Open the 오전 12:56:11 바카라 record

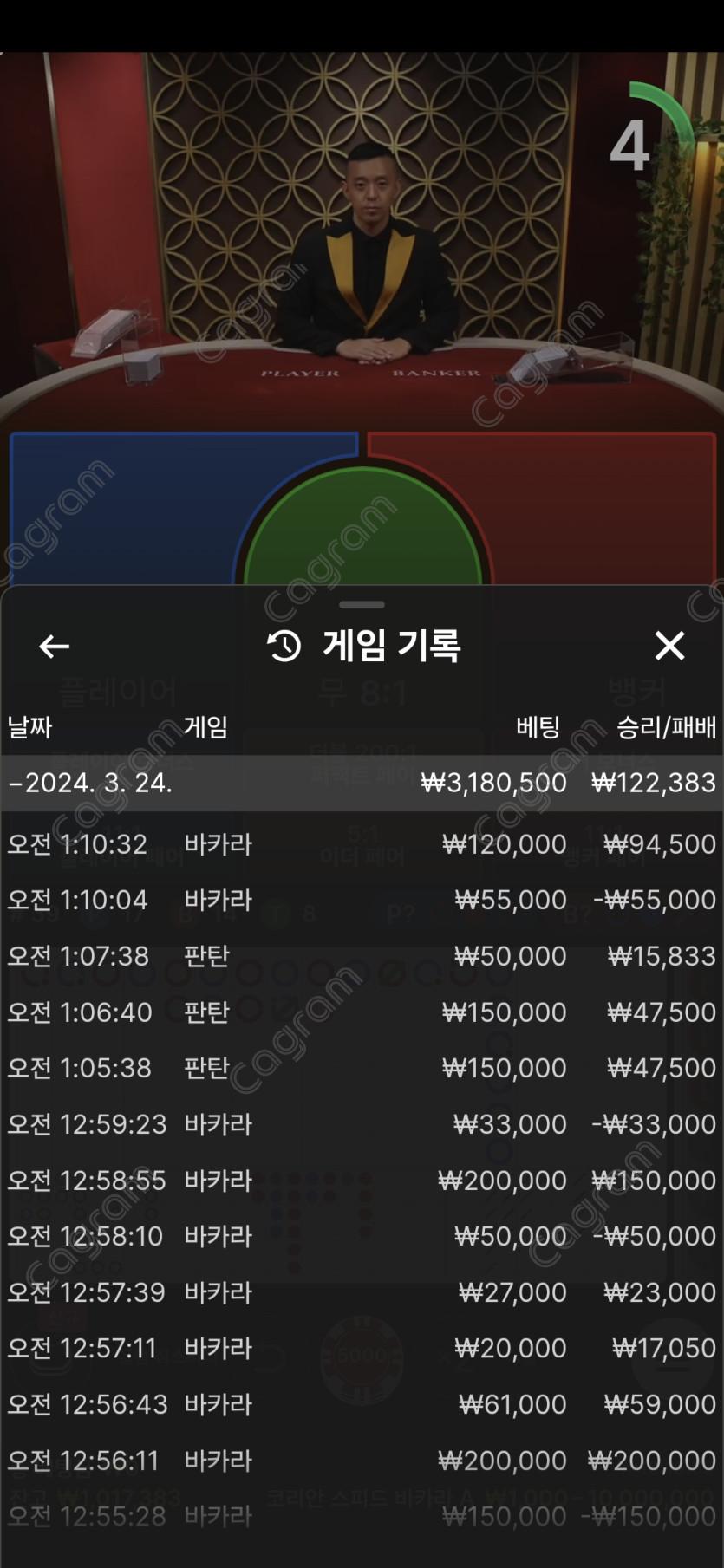coord(362,1461)
